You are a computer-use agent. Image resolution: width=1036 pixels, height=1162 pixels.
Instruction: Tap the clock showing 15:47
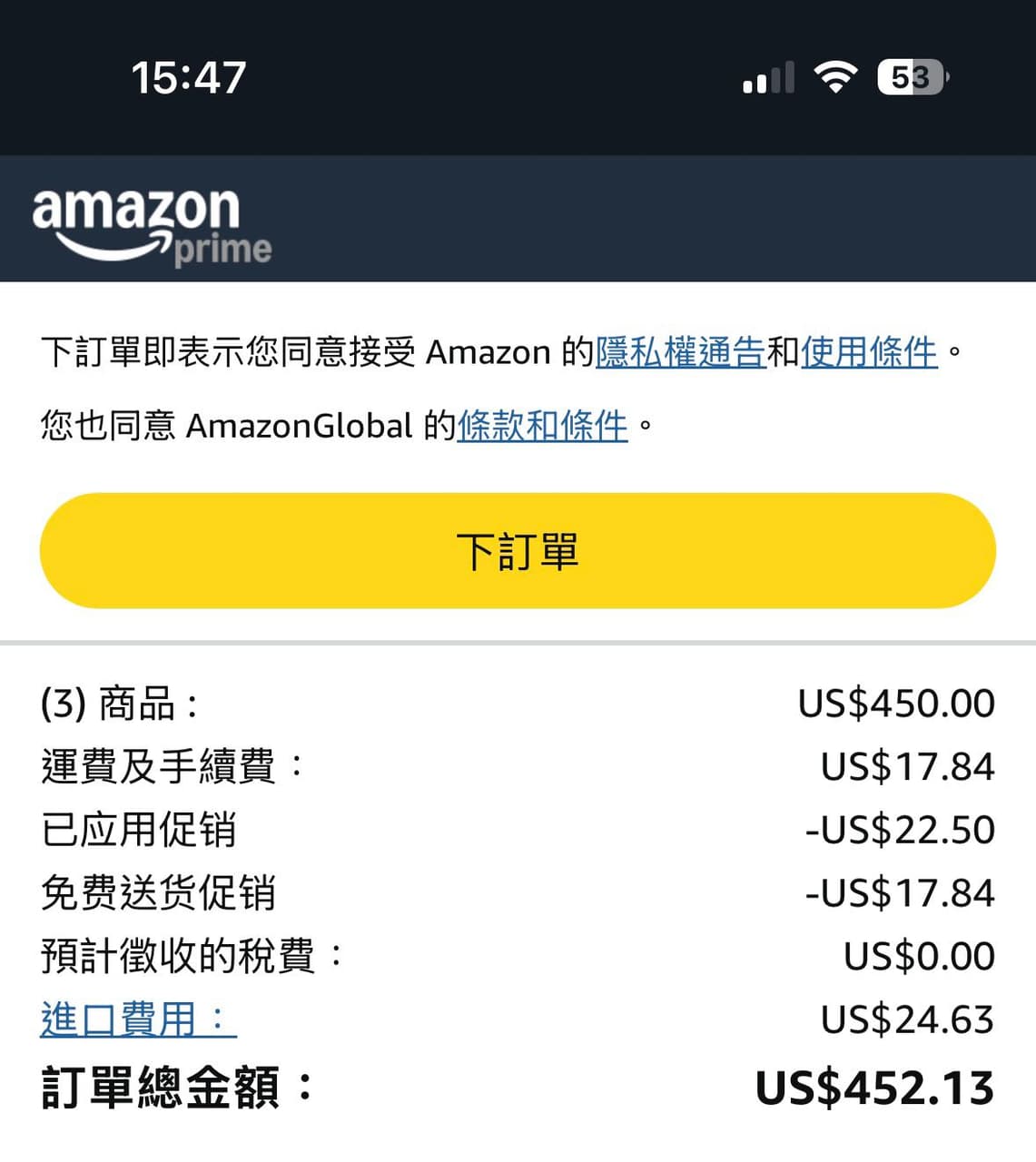tap(186, 77)
